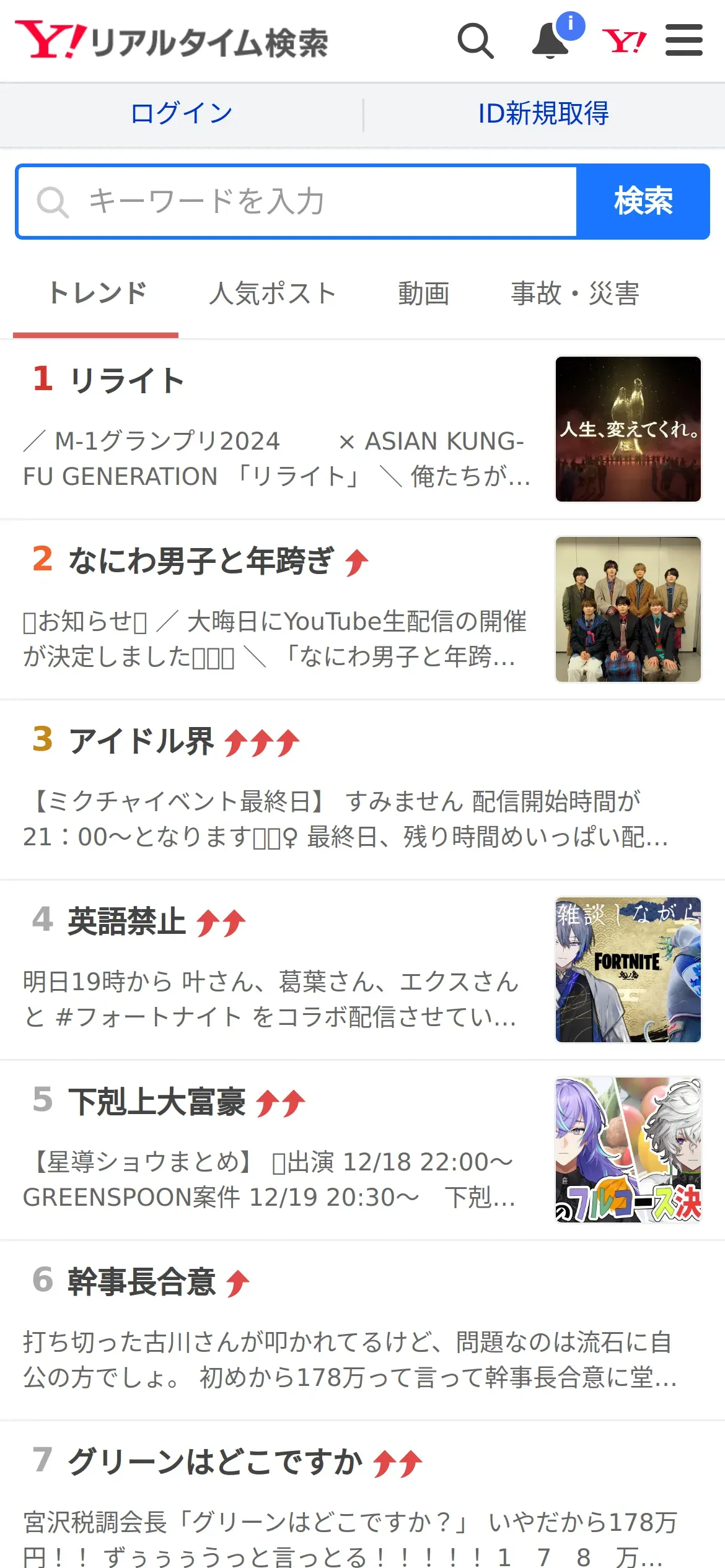
Task: Open the Yahoo! home icon
Action: (625, 41)
